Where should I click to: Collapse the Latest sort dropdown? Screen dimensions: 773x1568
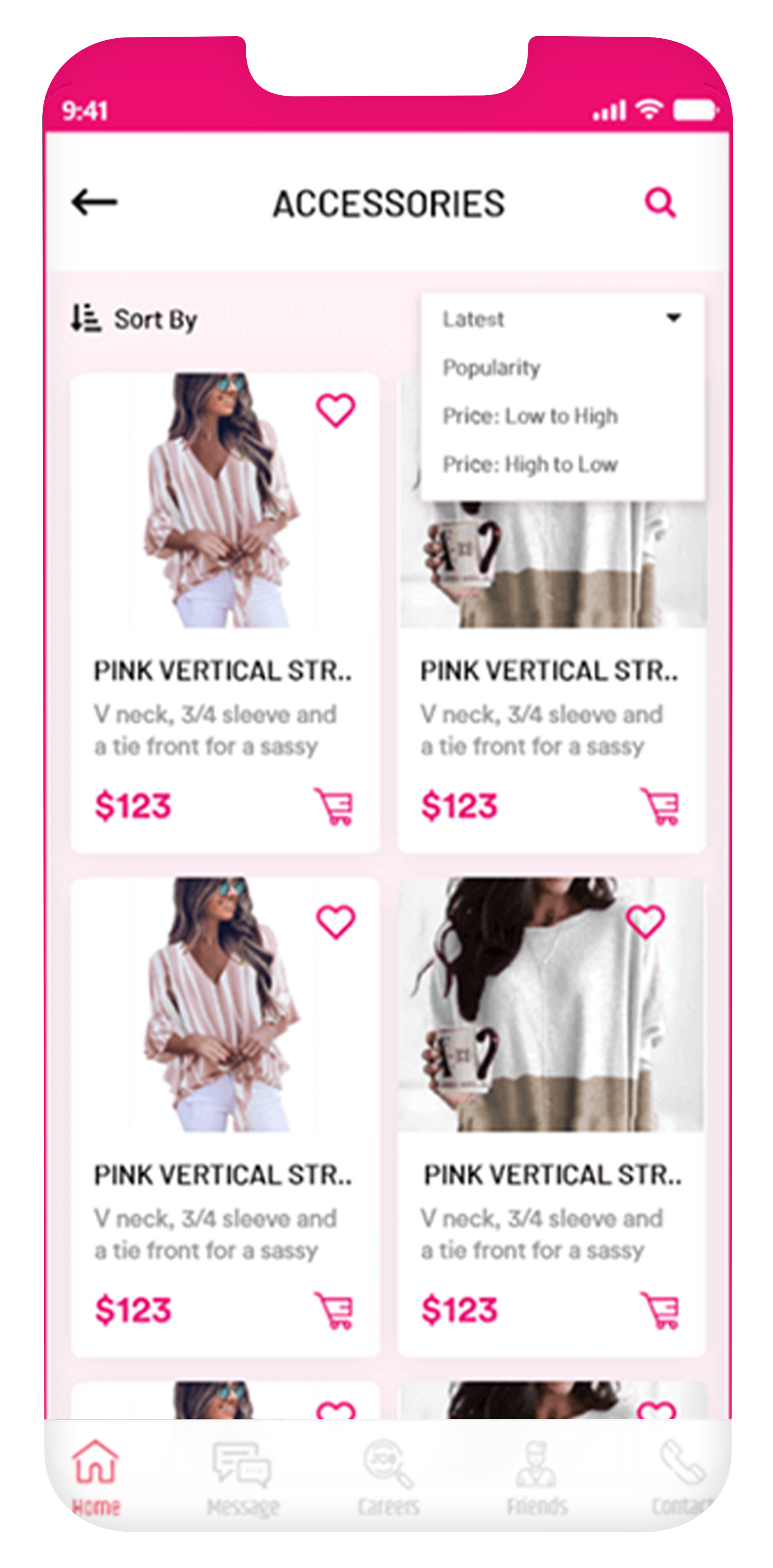pyautogui.click(x=673, y=317)
